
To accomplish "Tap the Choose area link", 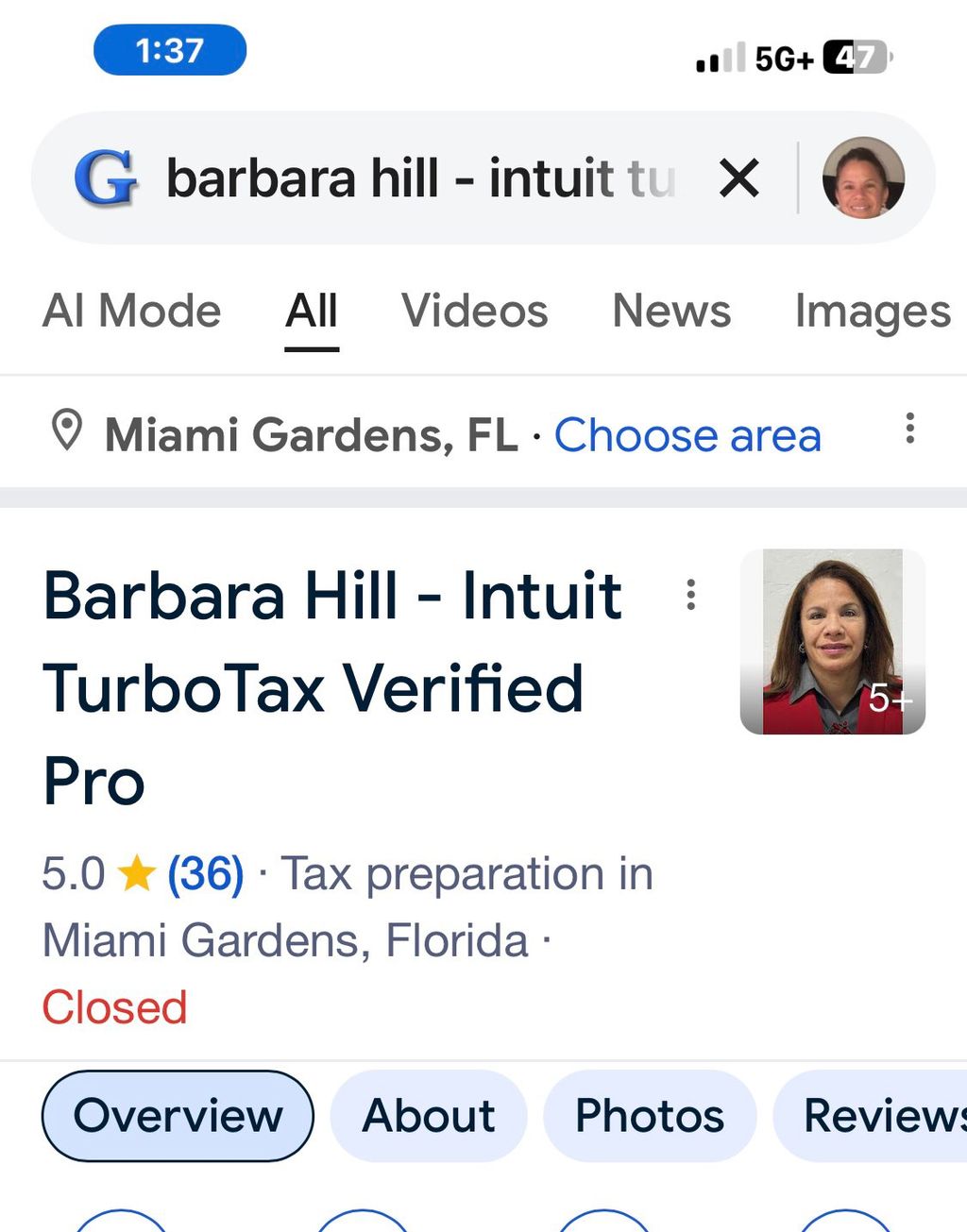I will pyautogui.click(x=687, y=435).
